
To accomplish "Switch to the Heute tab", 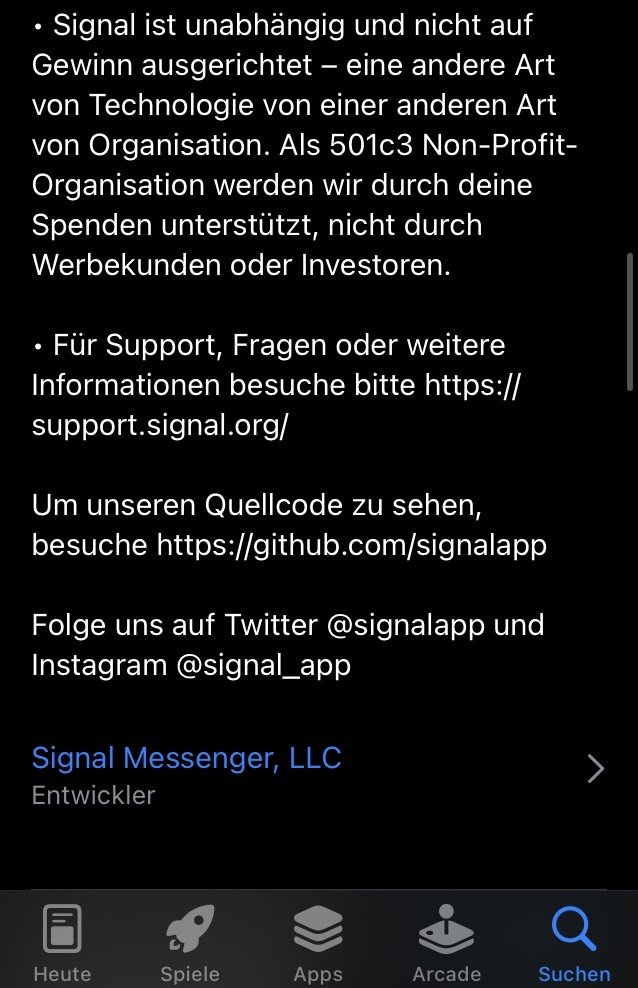I will pyautogui.click(x=62, y=943).
